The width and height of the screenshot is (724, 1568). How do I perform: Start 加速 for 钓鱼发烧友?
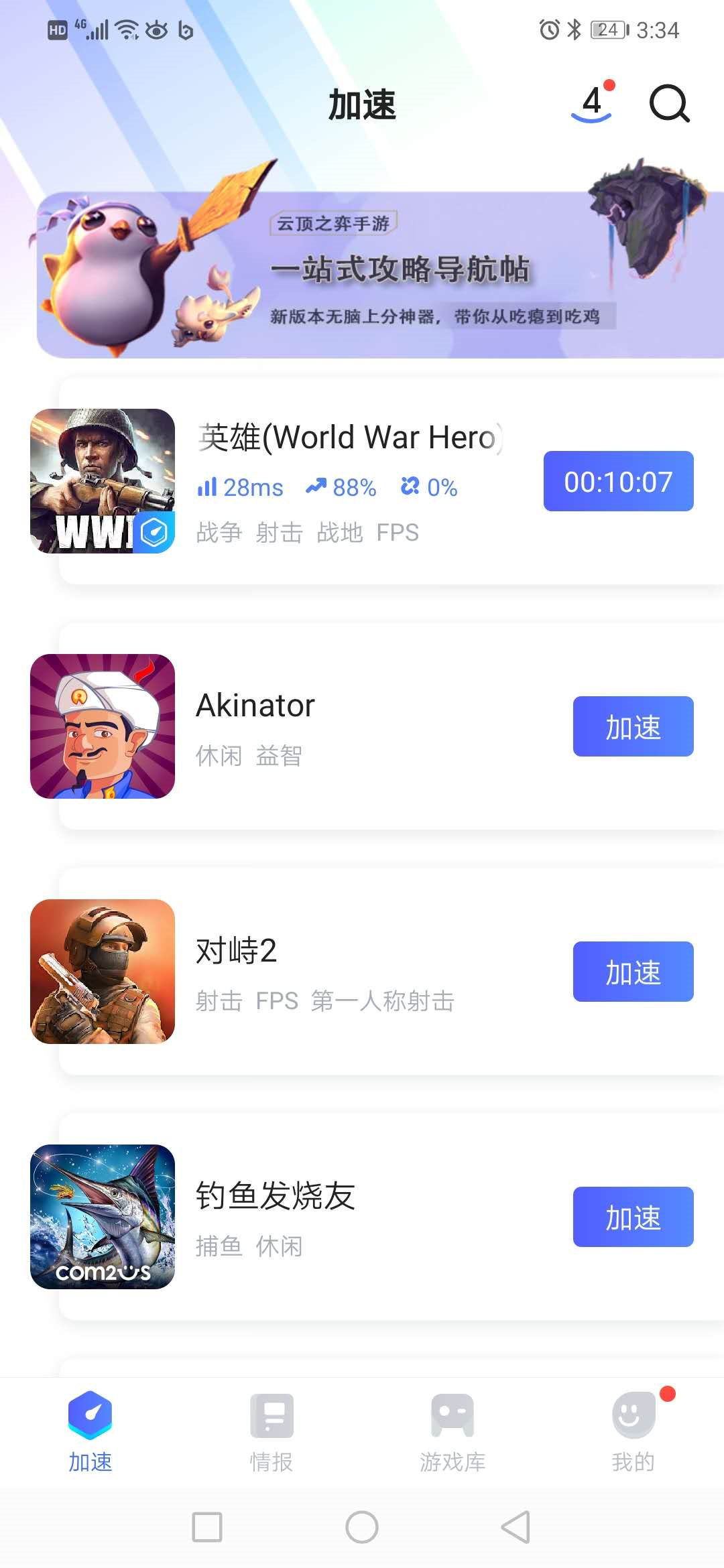click(x=633, y=1217)
